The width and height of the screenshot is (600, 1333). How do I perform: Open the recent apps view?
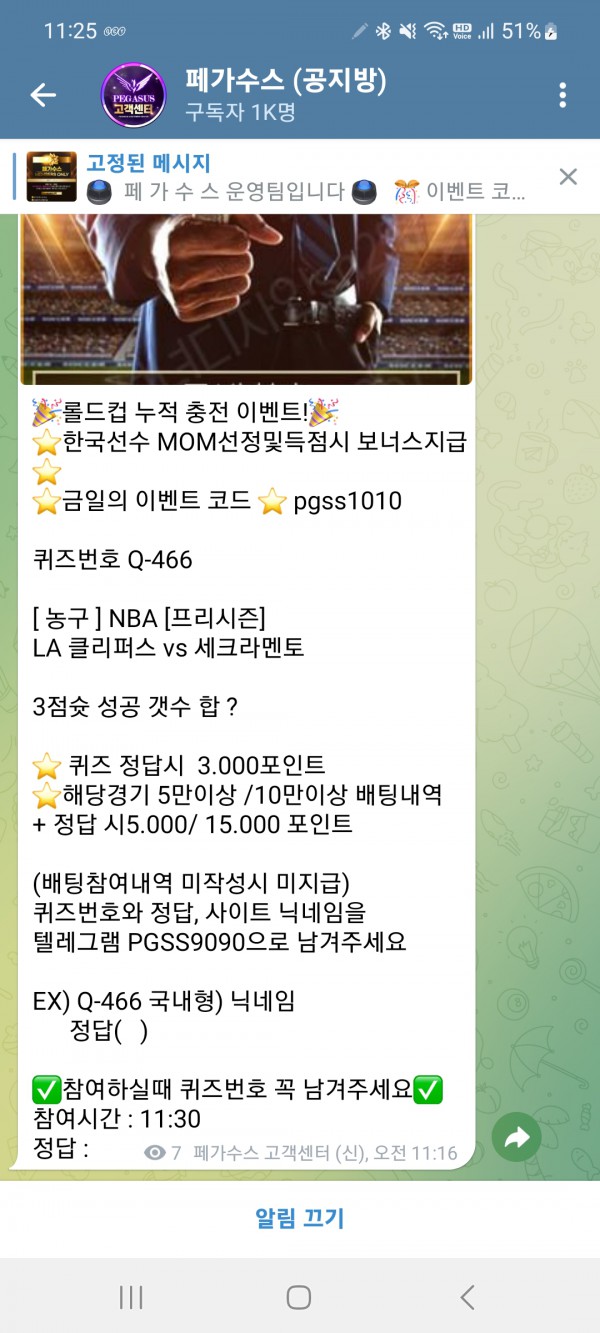tap(131, 1297)
